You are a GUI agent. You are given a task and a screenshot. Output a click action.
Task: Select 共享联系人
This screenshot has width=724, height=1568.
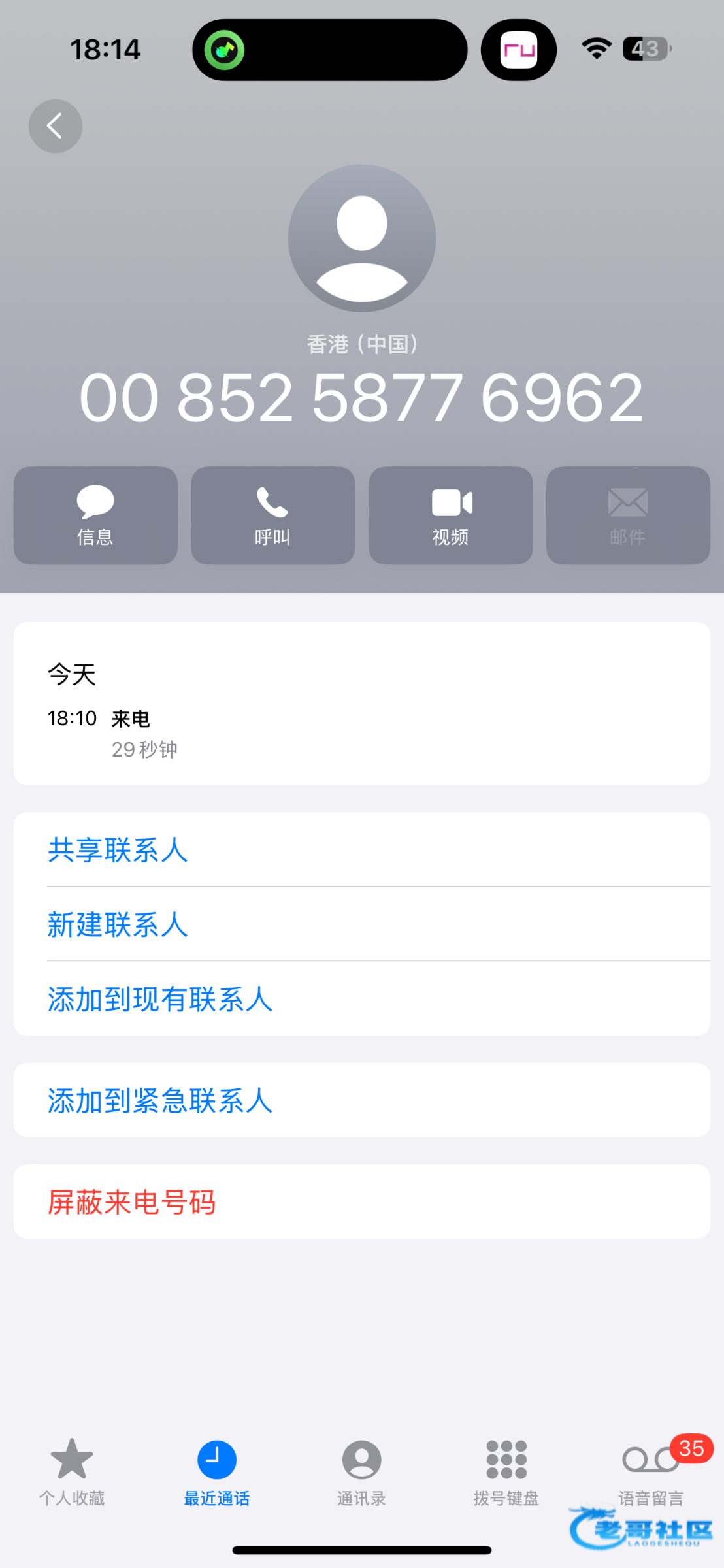click(x=362, y=849)
